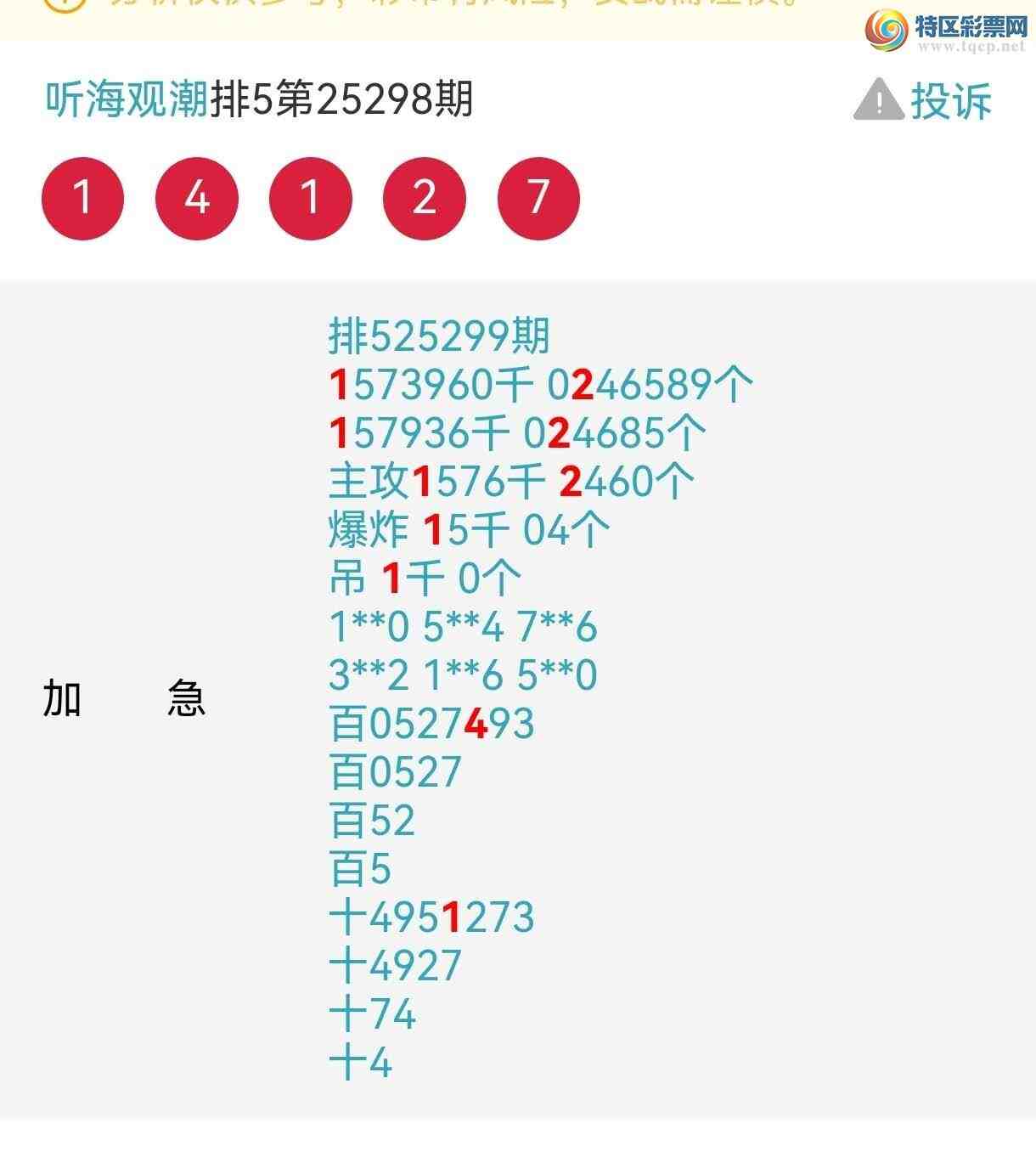Click the middle red ball numbered 1
Image resolution: width=1036 pixels, height=1157 pixels.
[310, 198]
